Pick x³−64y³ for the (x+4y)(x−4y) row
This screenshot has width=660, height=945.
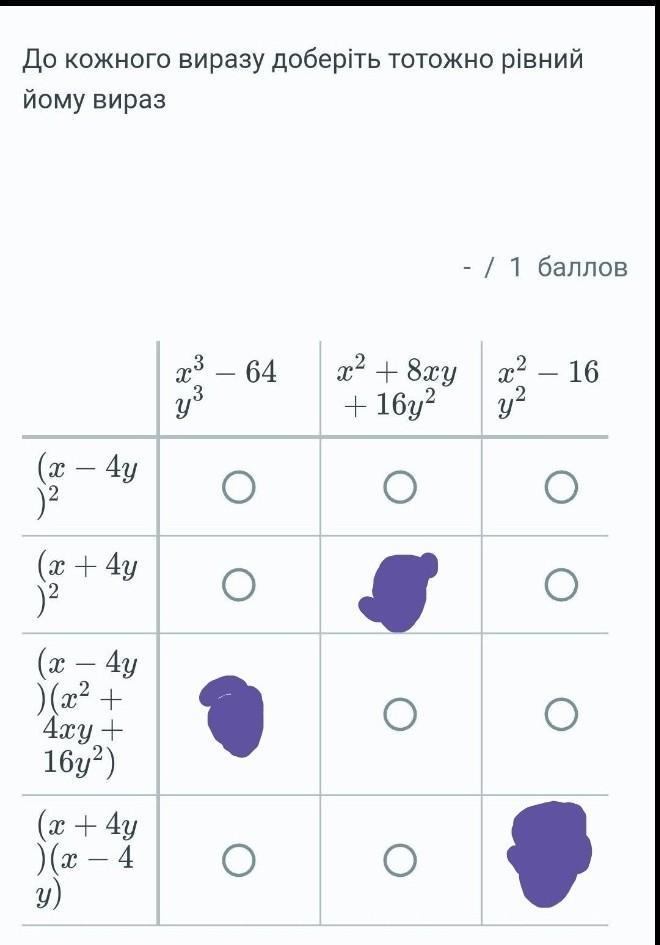pyautogui.click(x=238, y=859)
